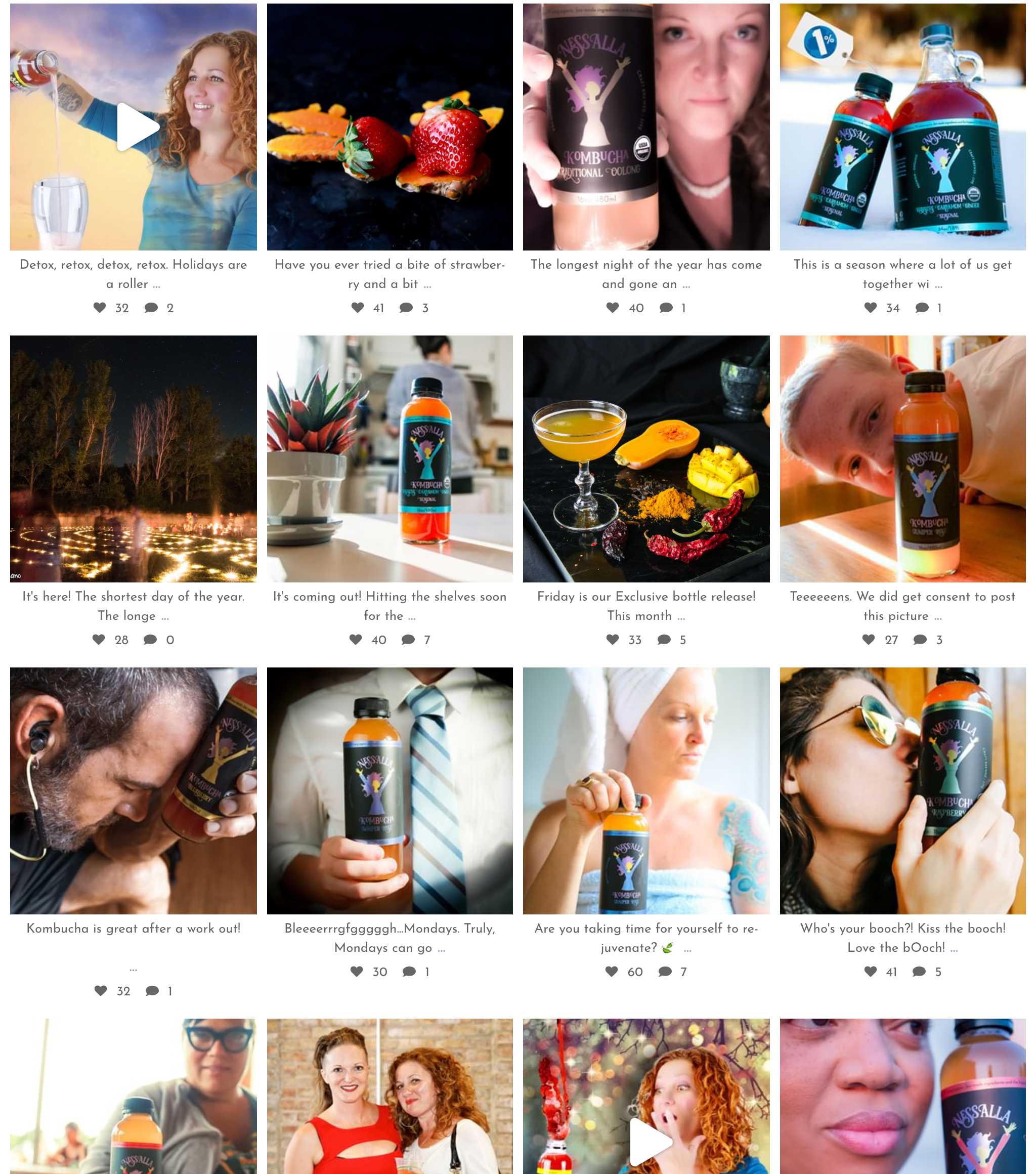The image size is (1036, 1174).
Task: Open the season get together post
Action: (x=901, y=127)
